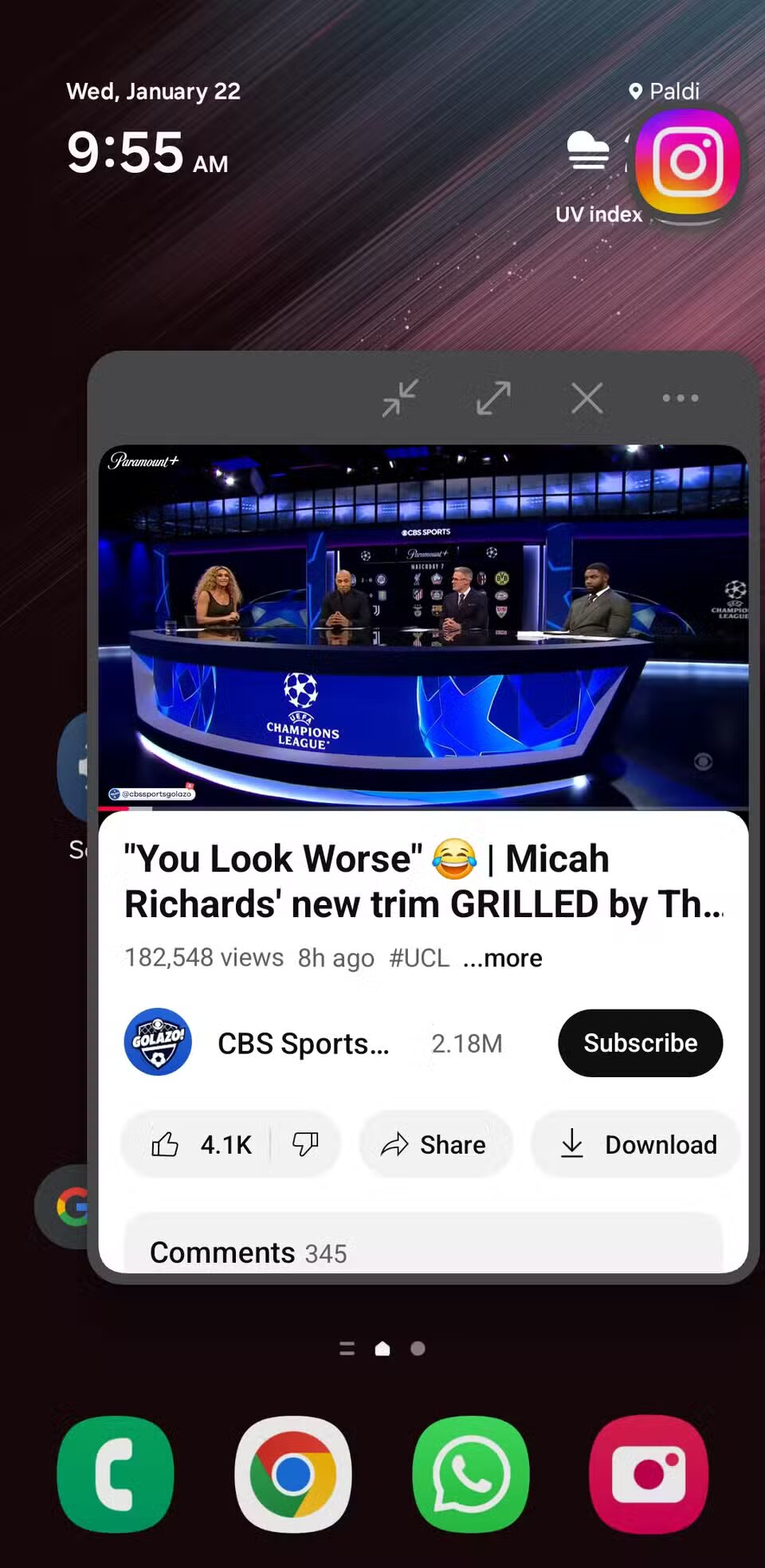Open the red Camera app
The width and height of the screenshot is (765, 1568).
[649, 1474]
